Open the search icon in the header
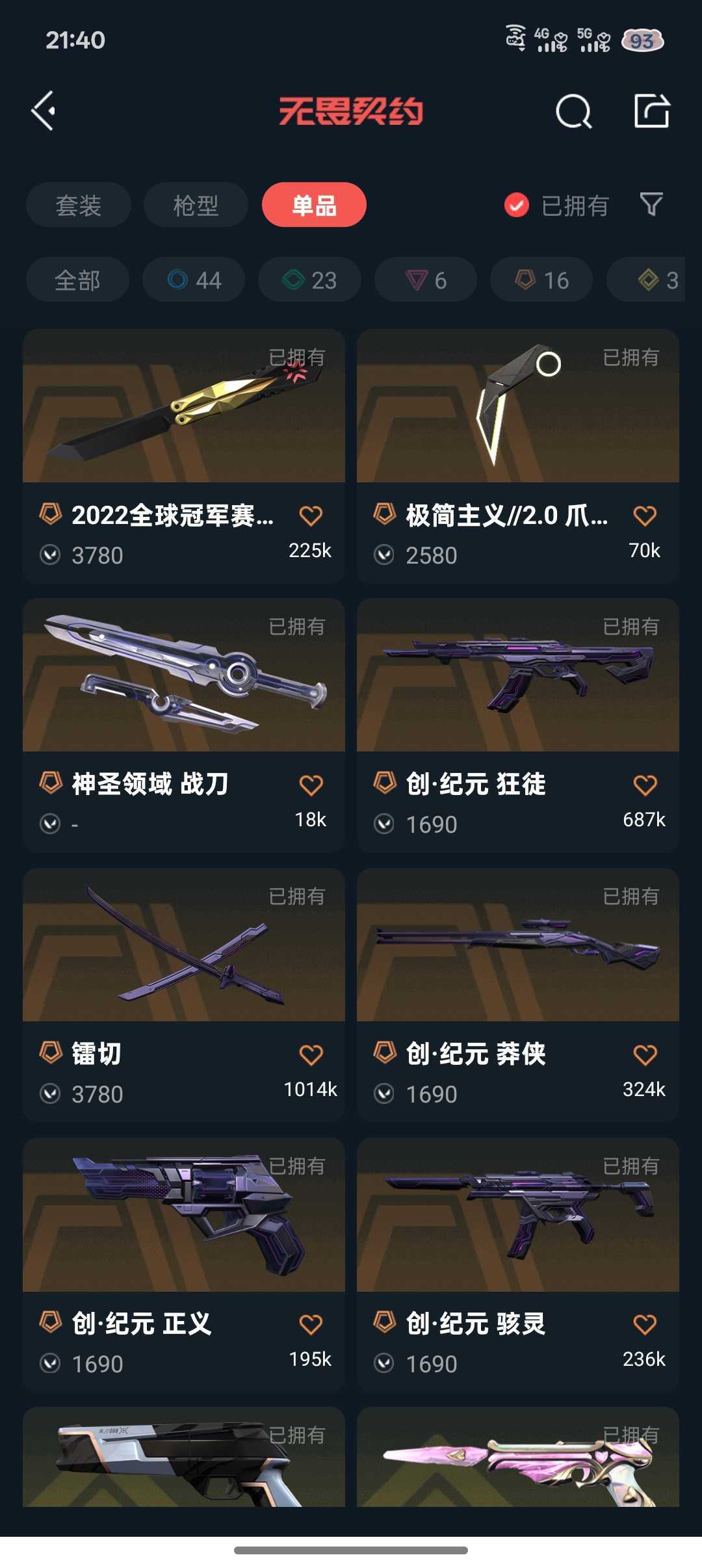702x1568 pixels. tap(573, 112)
